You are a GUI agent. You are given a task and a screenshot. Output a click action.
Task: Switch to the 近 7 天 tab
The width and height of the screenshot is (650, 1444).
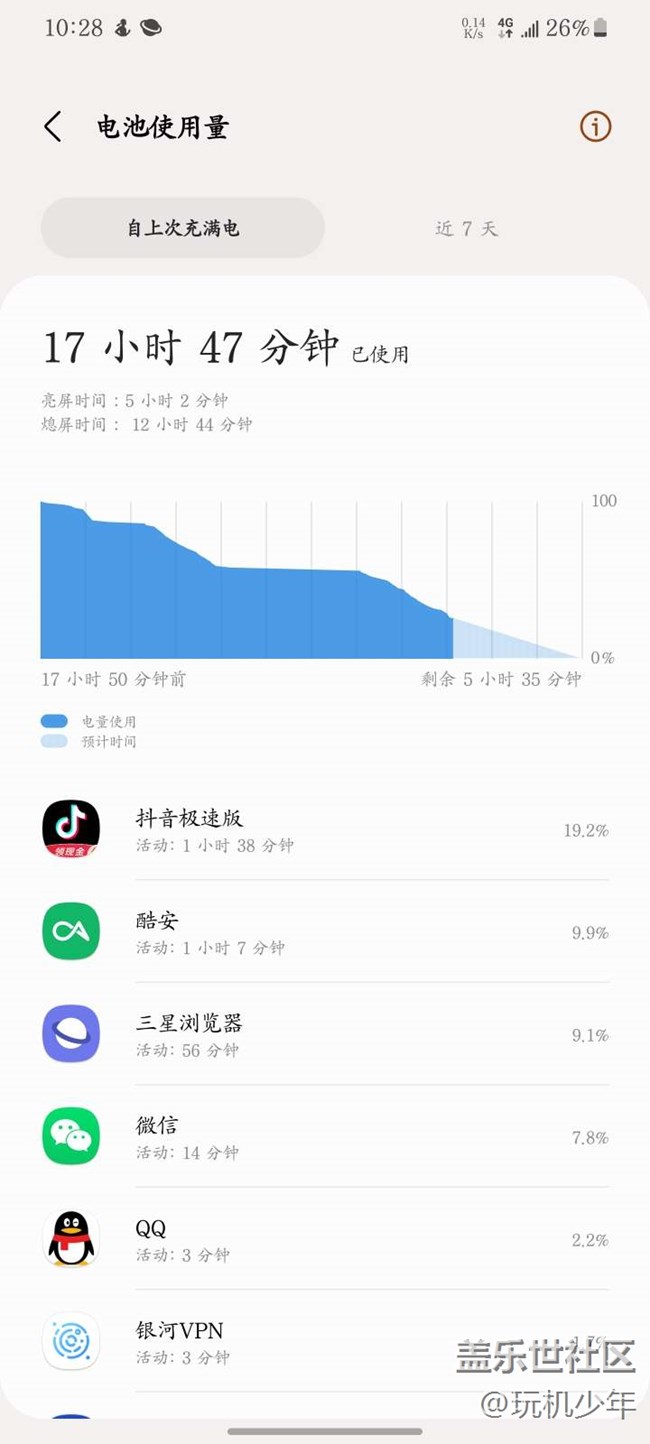point(466,228)
